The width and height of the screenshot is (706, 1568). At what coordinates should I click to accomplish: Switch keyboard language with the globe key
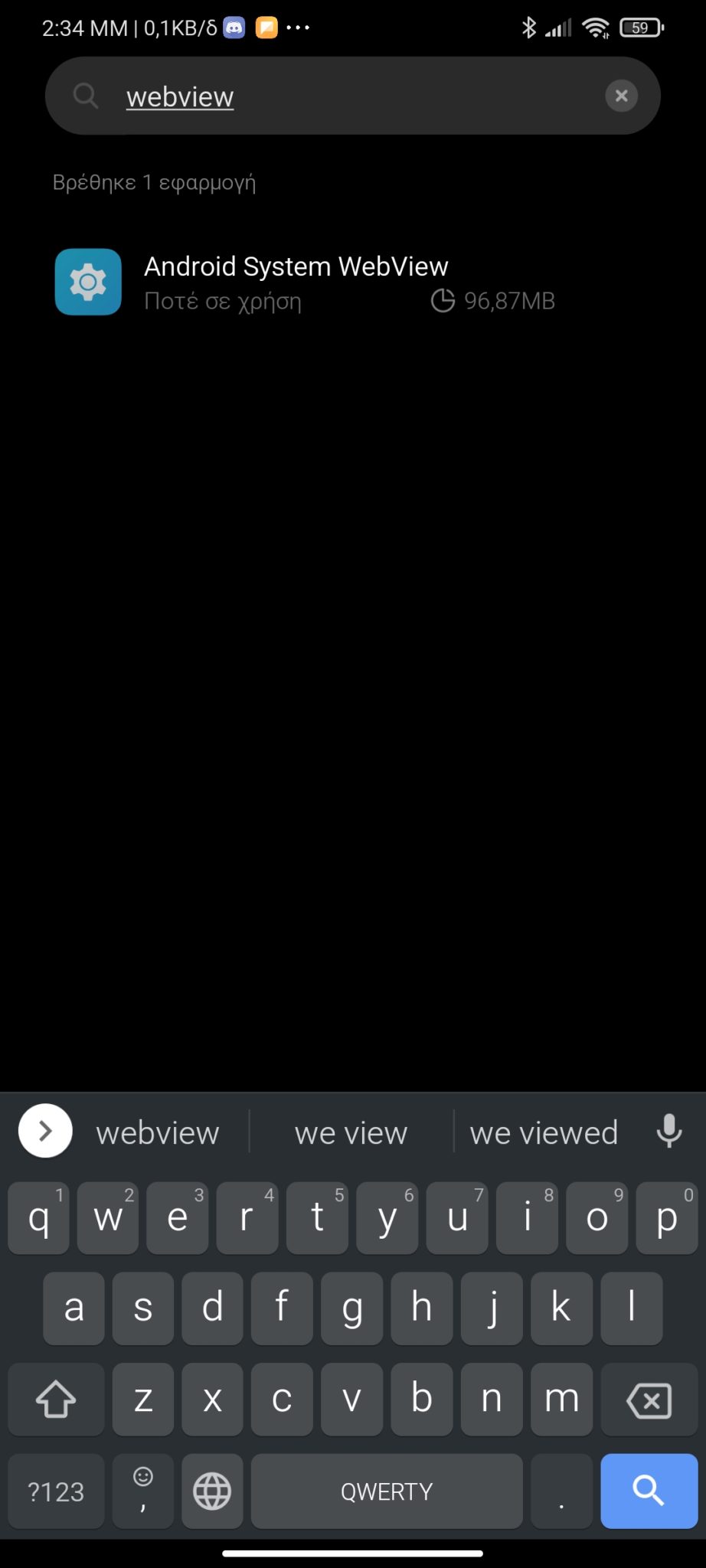[212, 1491]
